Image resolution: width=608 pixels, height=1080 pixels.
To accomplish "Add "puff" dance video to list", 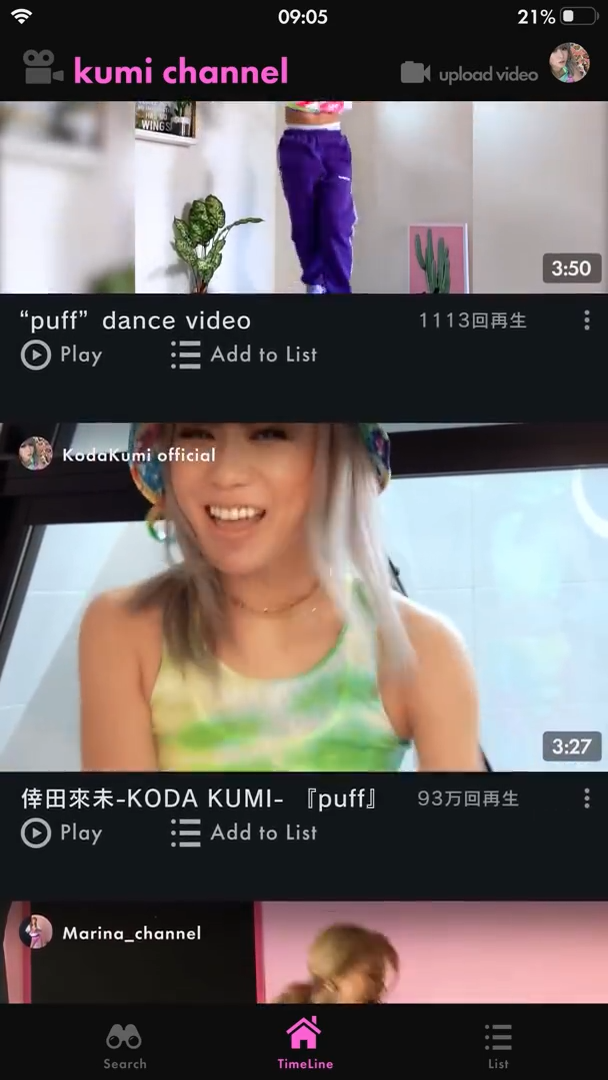I will 244,355.
